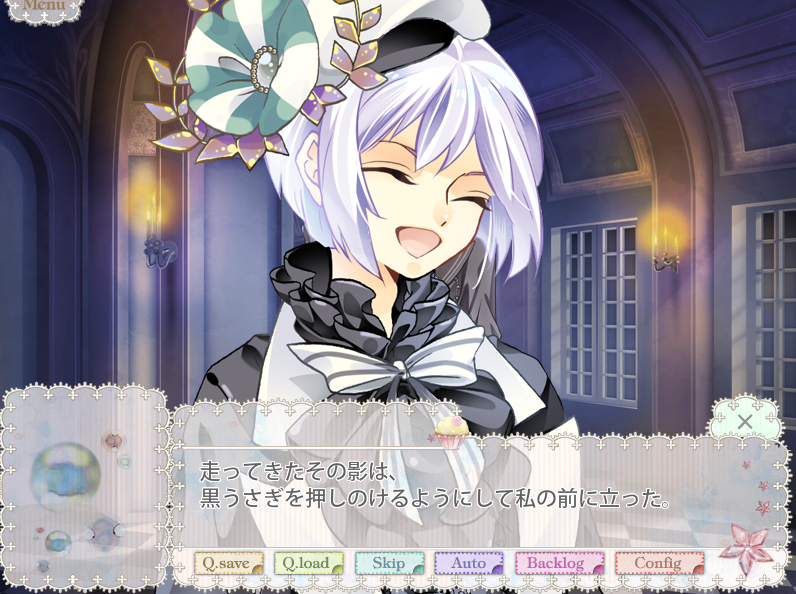The image size is (796, 594).
Task: Quick save with Q.save
Action: [228, 563]
